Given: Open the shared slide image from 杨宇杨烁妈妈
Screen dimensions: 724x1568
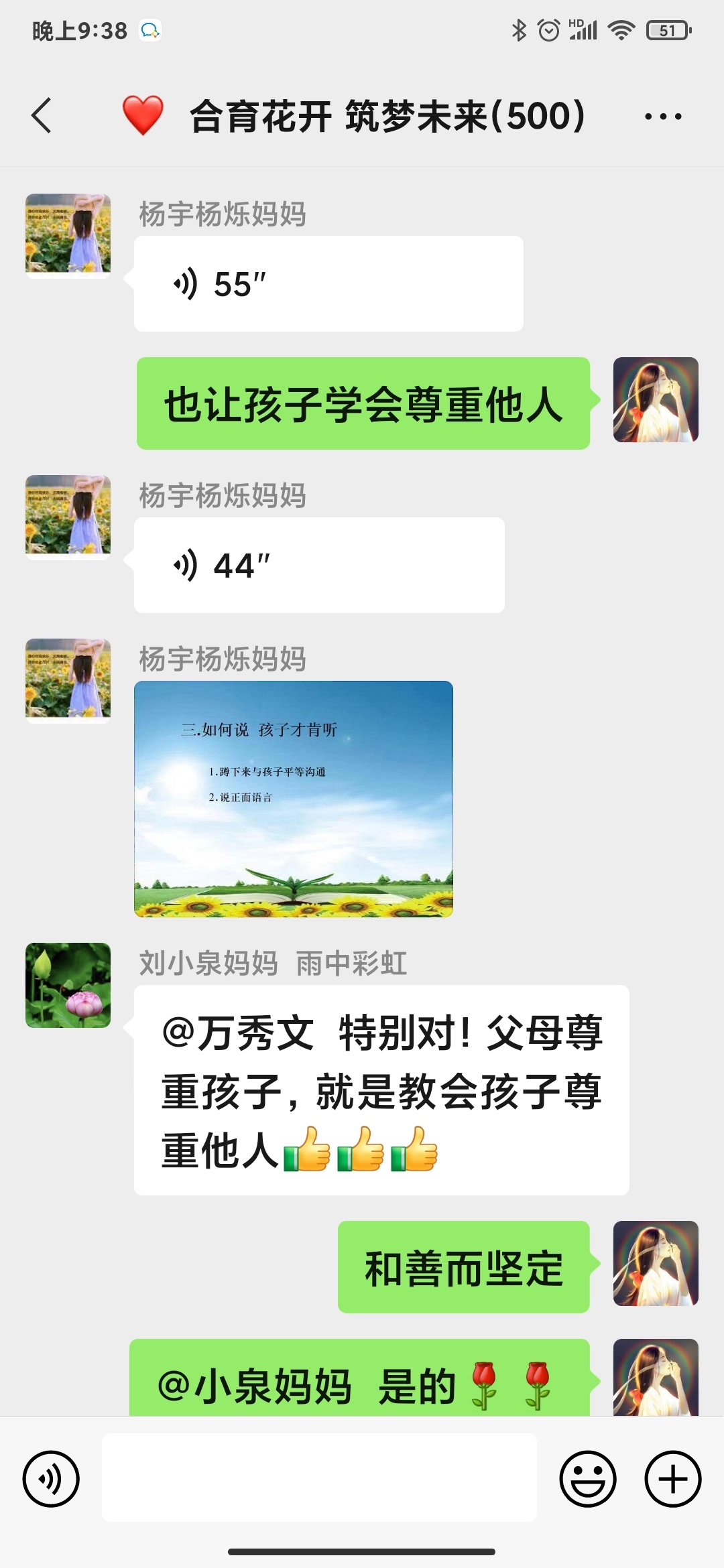Looking at the screenshot, I should pos(294,799).
